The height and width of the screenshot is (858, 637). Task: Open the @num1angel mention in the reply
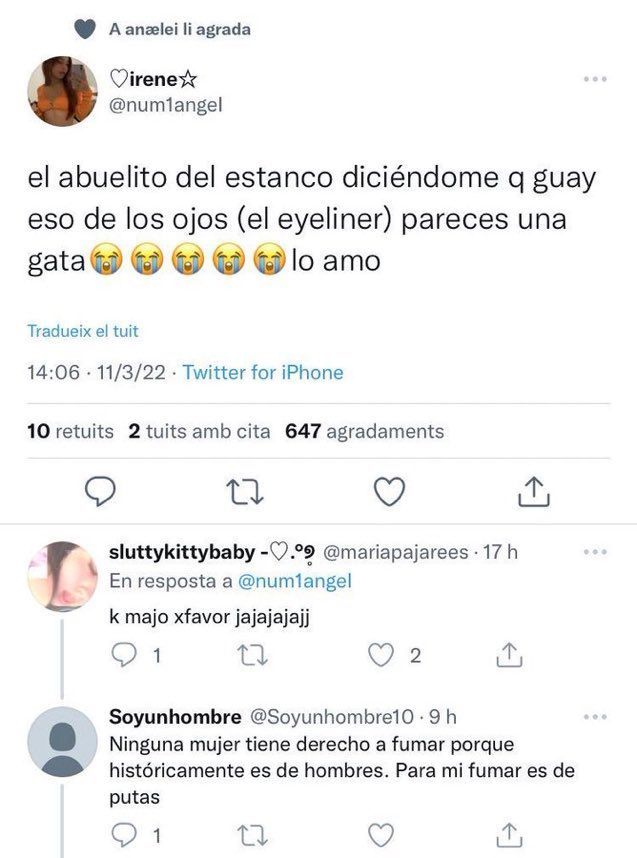[299, 580]
